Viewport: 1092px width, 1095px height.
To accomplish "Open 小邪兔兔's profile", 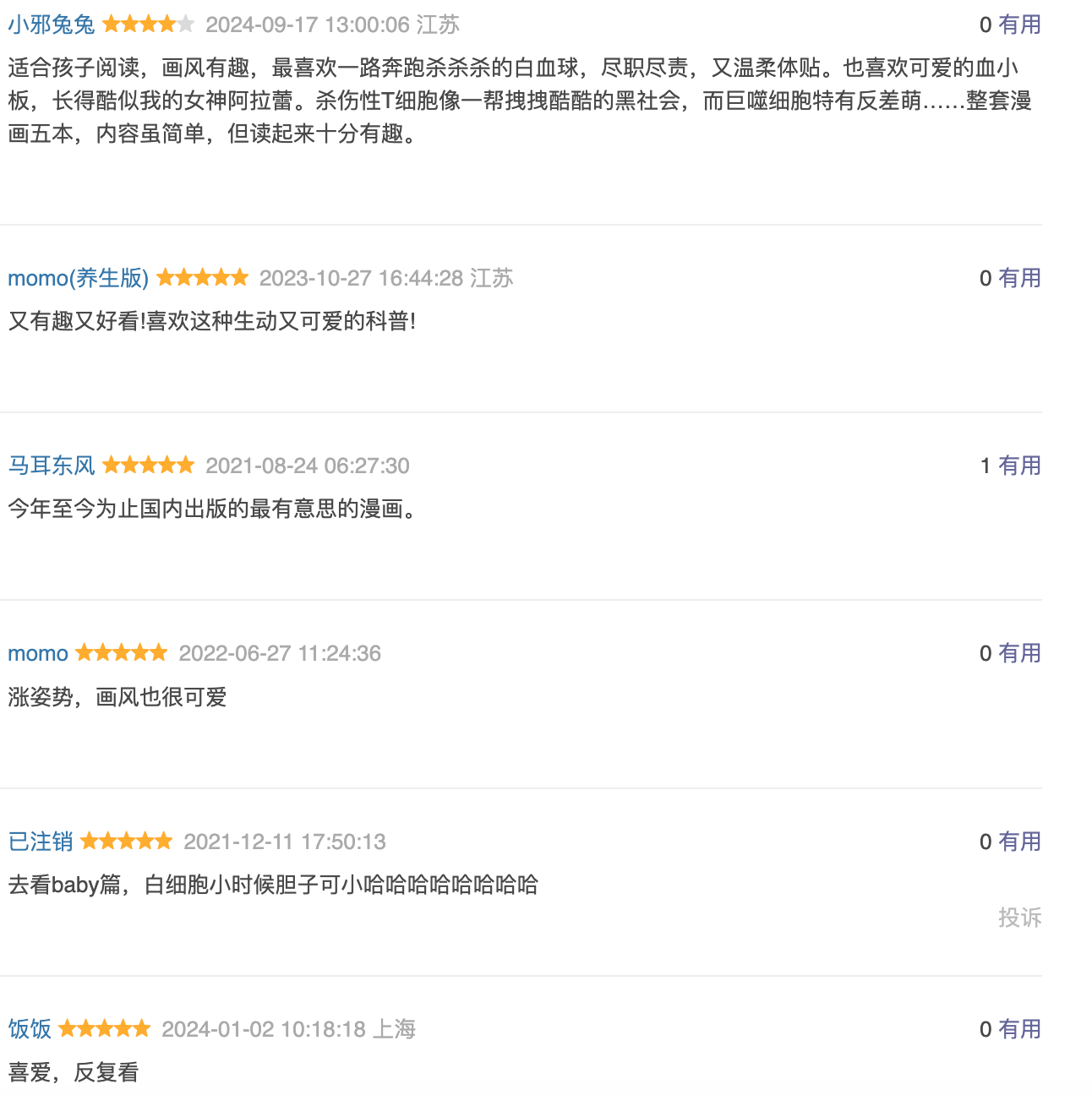I will 51,25.
